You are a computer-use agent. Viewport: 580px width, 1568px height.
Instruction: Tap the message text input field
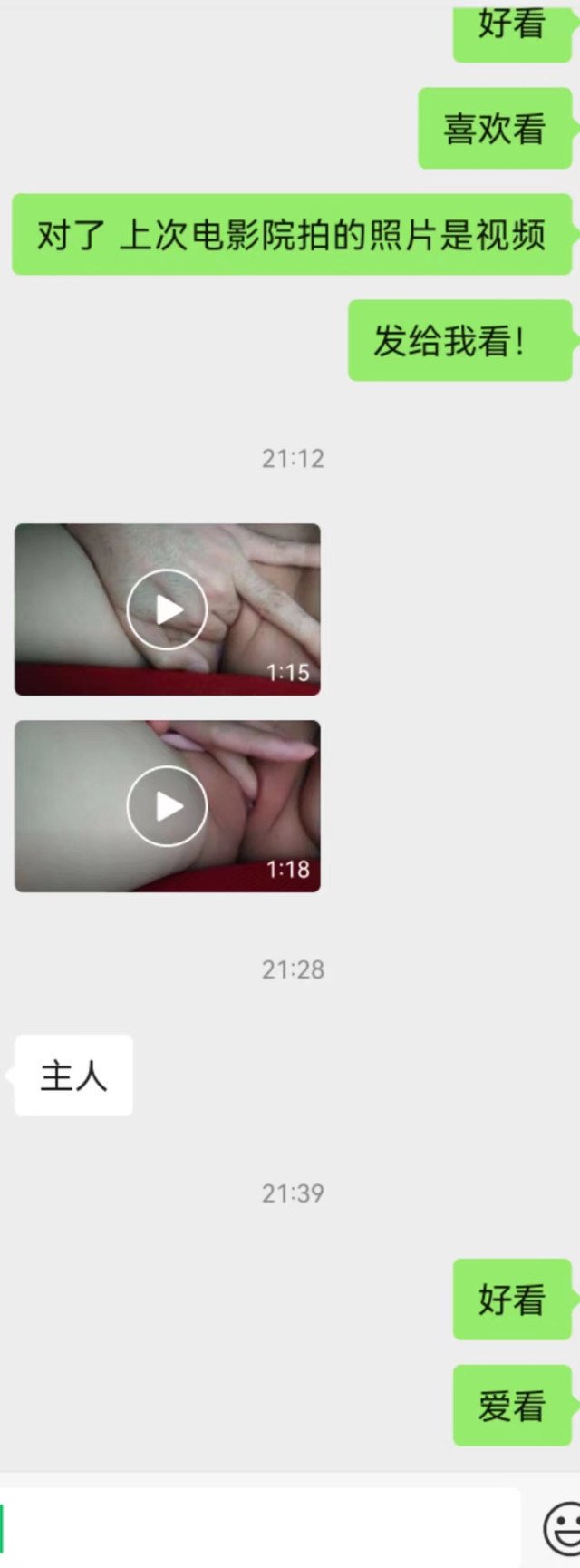point(263,1527)
